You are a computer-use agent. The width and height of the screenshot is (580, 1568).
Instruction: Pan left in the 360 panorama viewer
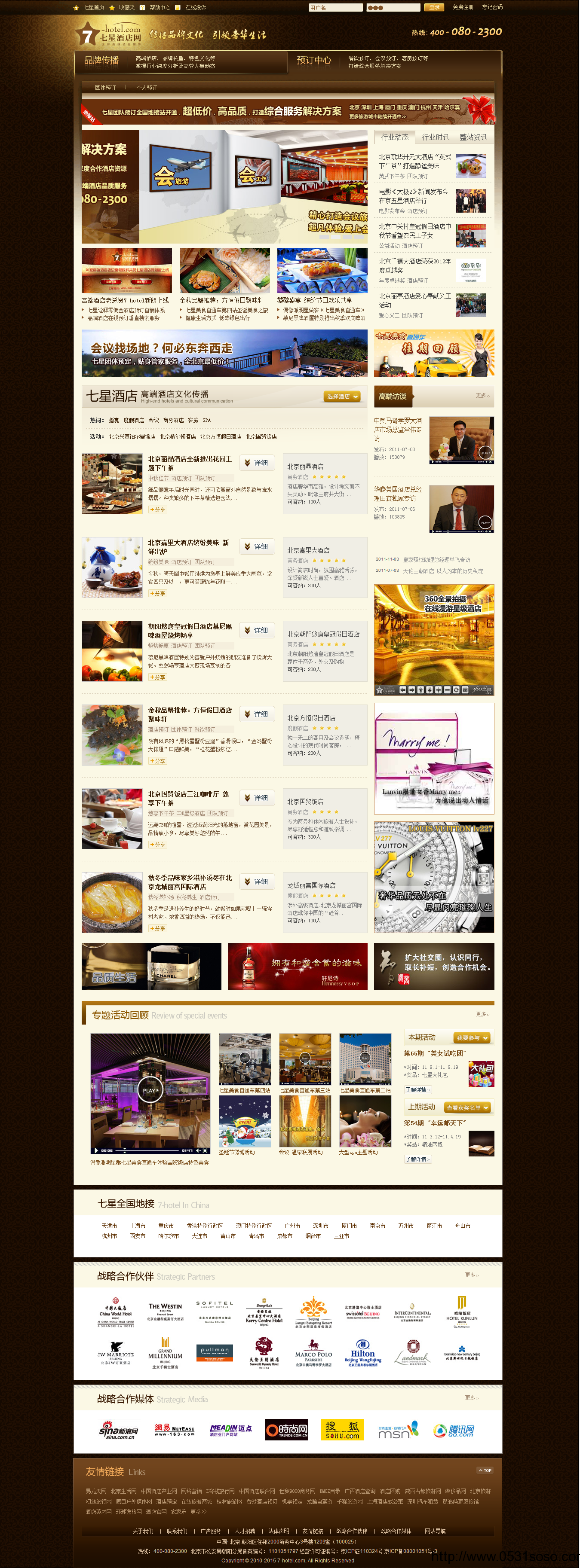tap(403, 689)
